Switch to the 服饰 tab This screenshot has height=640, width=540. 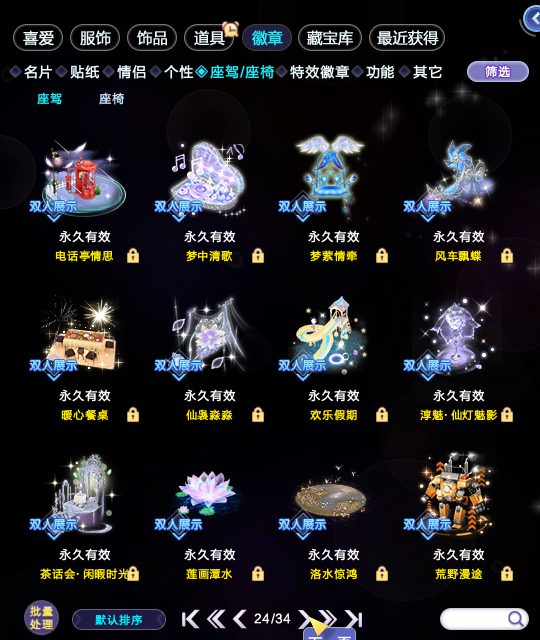pyautogui.click(x=95, y=38)
